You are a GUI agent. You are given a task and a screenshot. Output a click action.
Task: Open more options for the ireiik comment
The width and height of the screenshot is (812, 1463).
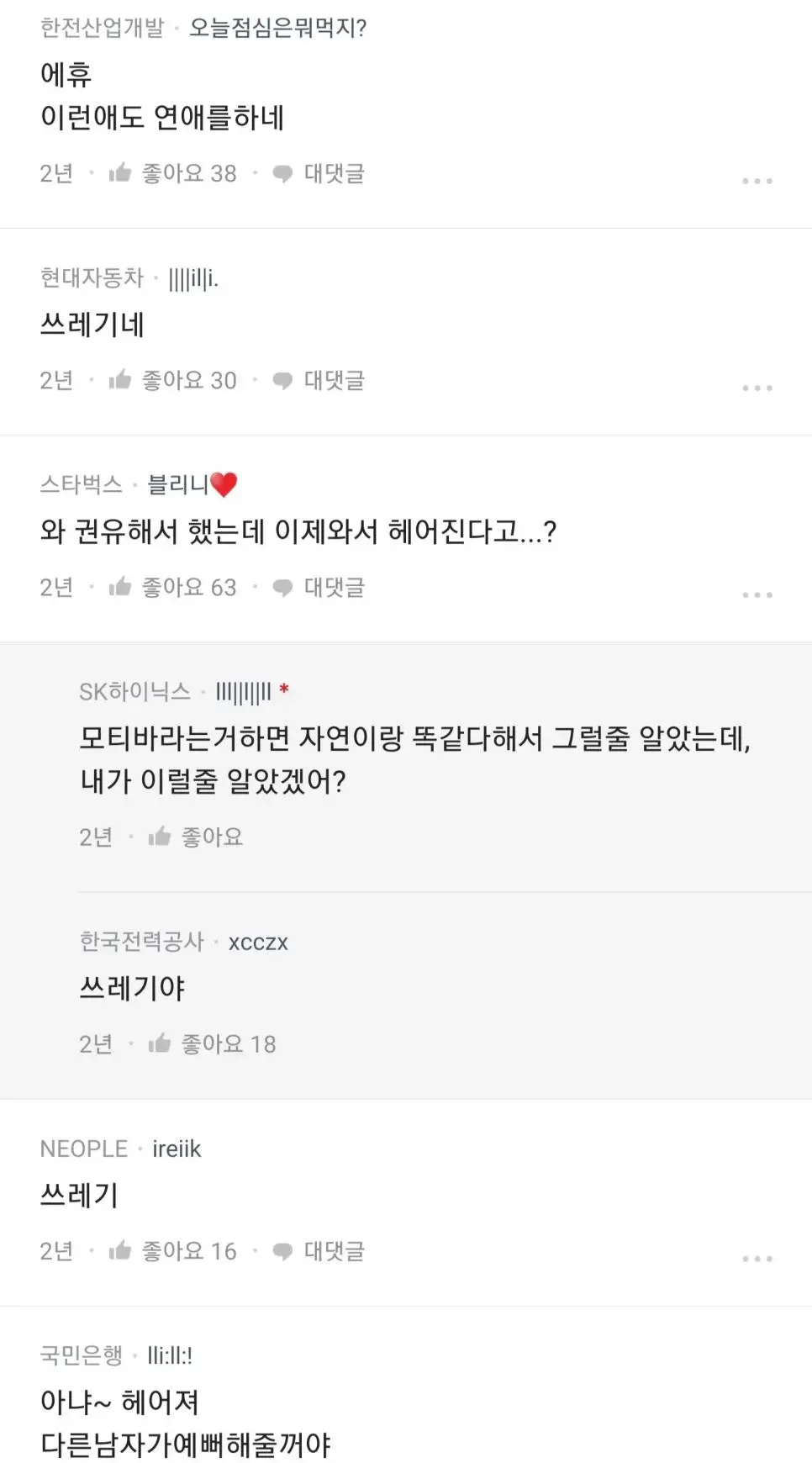click(x=757, y=1259)
